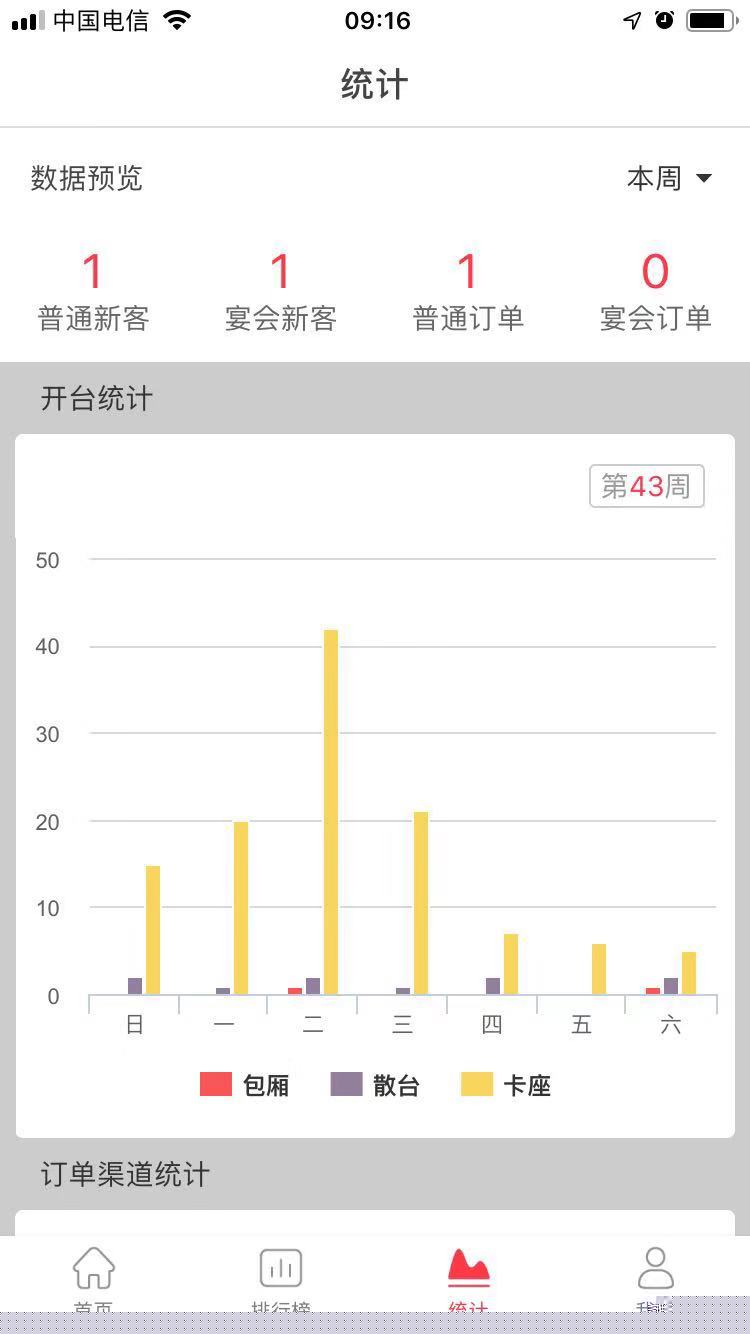Go to the 首页 home tab

94,1274
